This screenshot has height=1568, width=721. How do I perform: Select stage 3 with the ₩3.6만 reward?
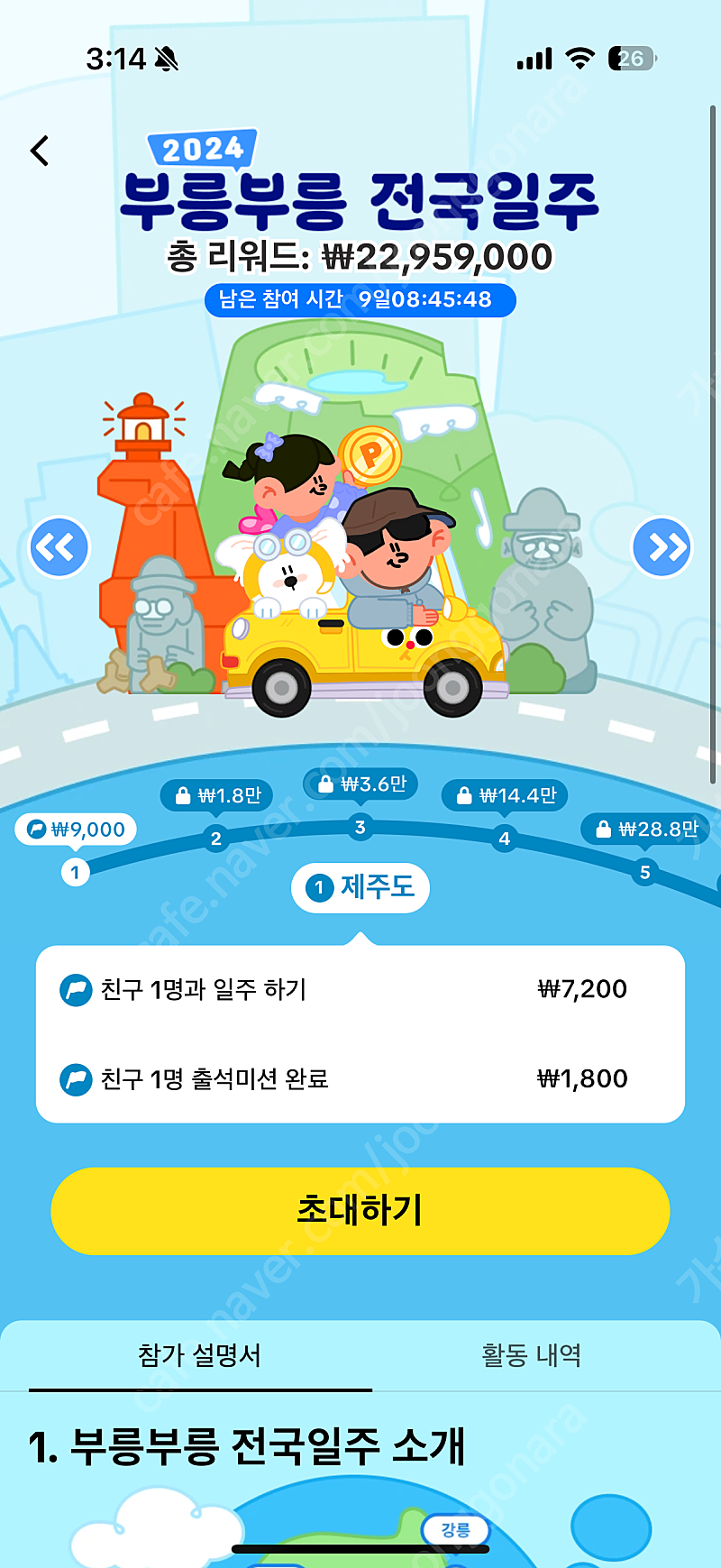click(x=360, y=827)
